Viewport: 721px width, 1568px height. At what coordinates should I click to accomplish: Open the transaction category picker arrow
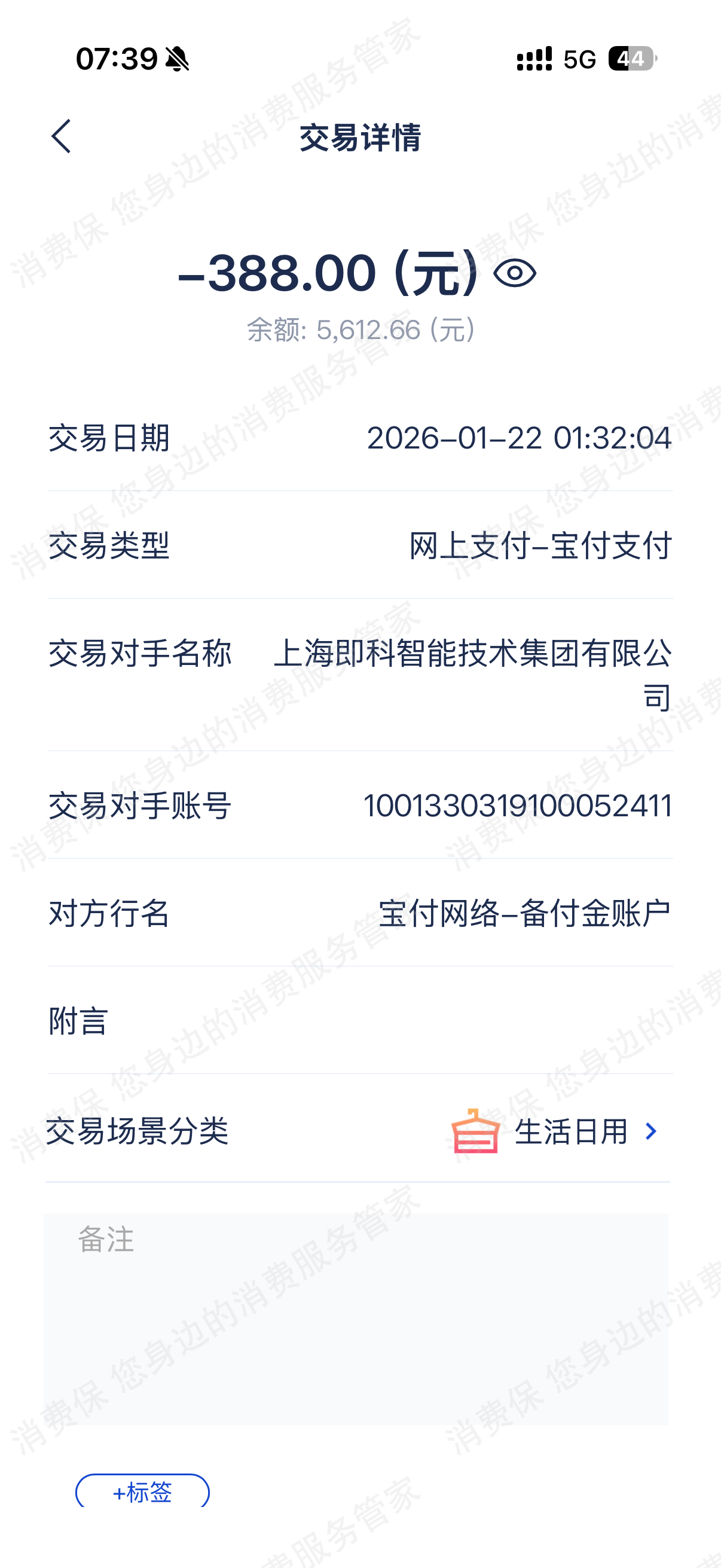(652, 1132)
